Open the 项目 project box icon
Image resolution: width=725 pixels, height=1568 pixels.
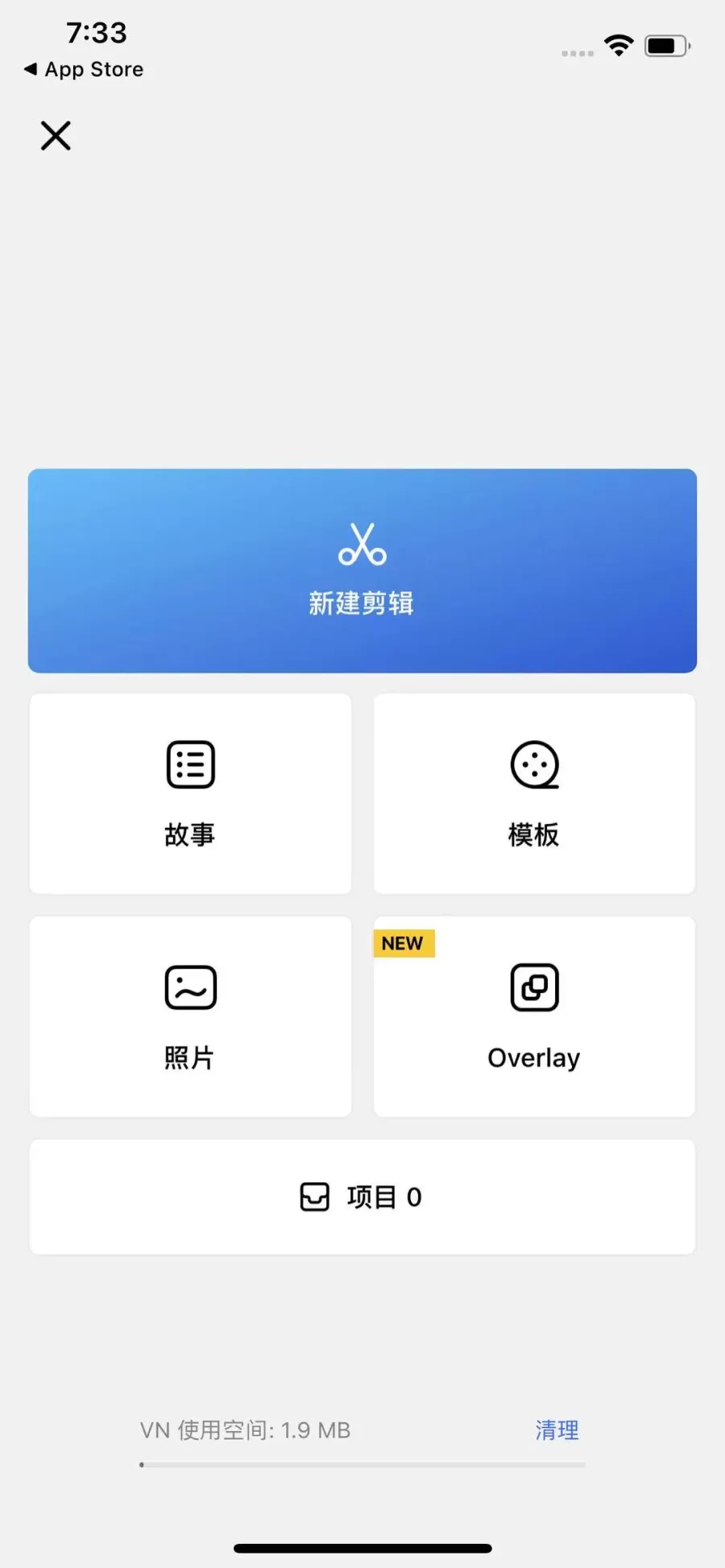click(314, 1197)
